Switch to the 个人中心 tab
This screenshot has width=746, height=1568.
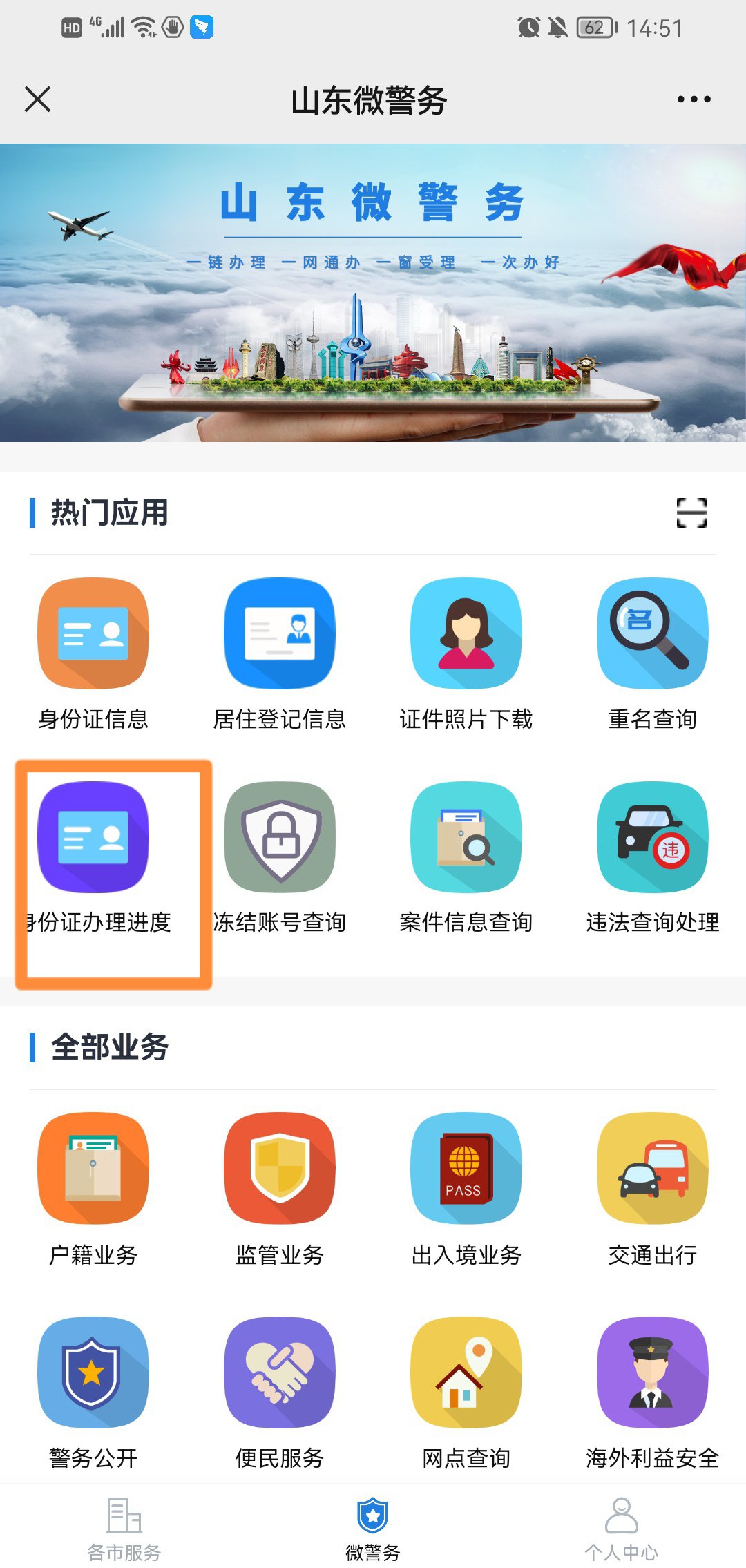point(622,1528)
